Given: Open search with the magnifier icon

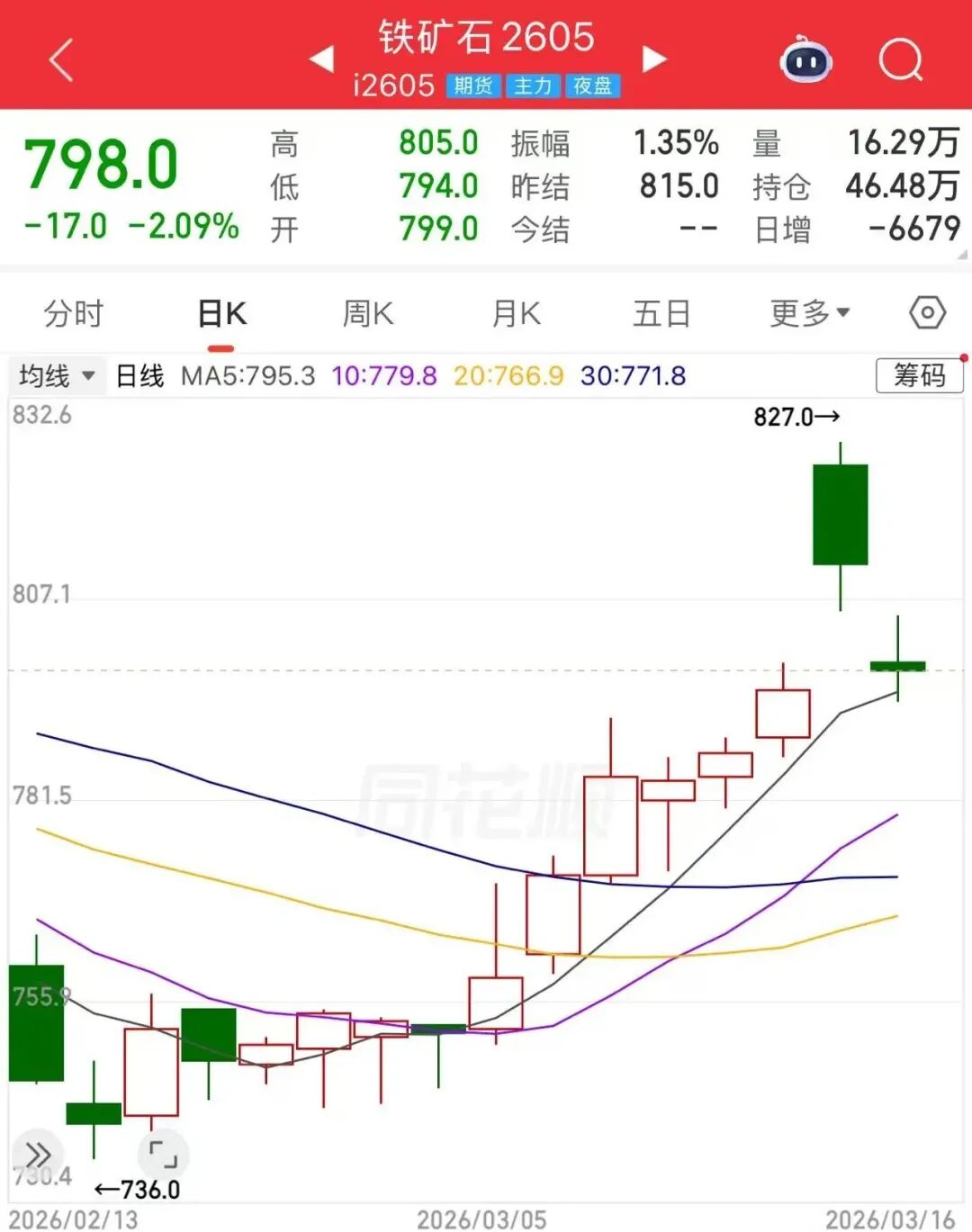Looking at the screenshot, I should 900,60.
